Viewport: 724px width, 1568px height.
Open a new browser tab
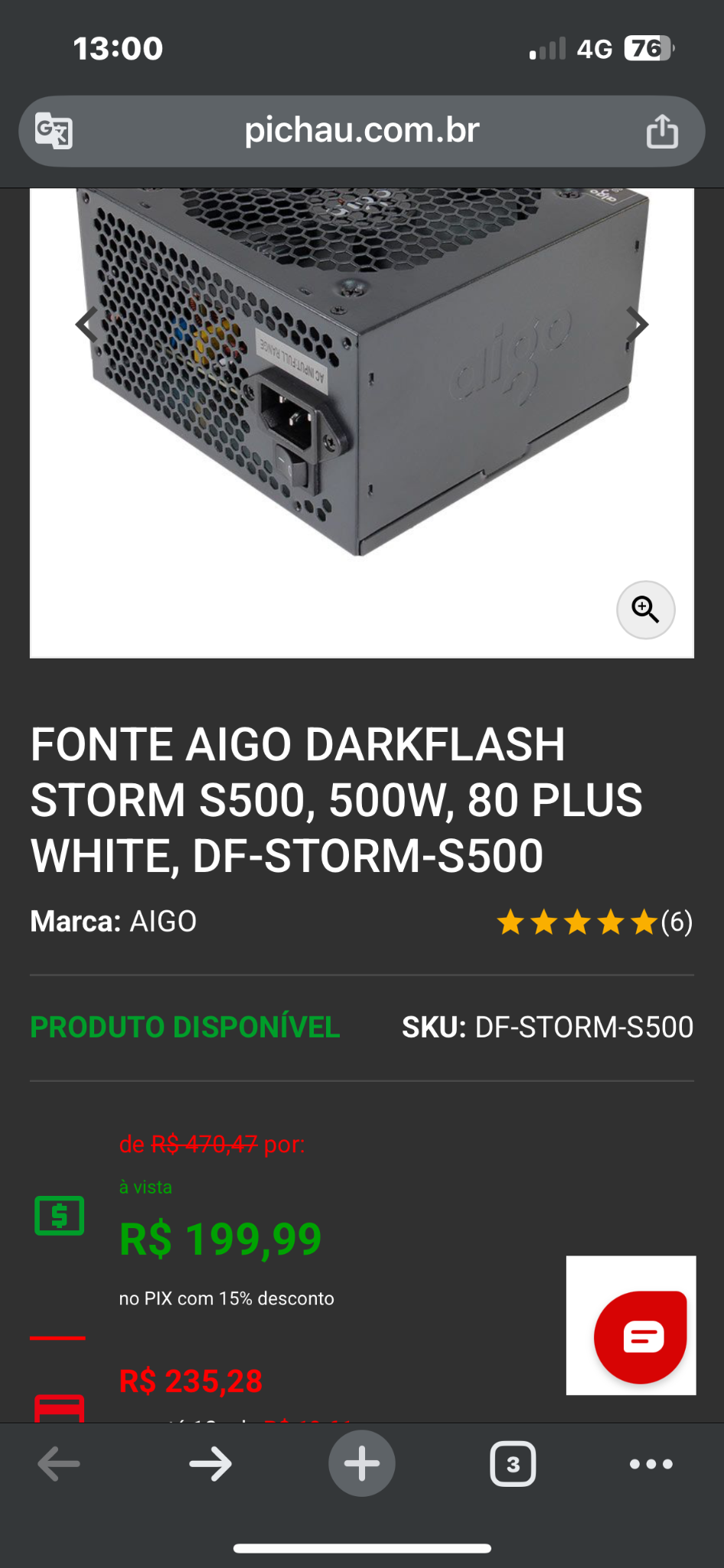pyautogui.click(x=362, y=1464)
